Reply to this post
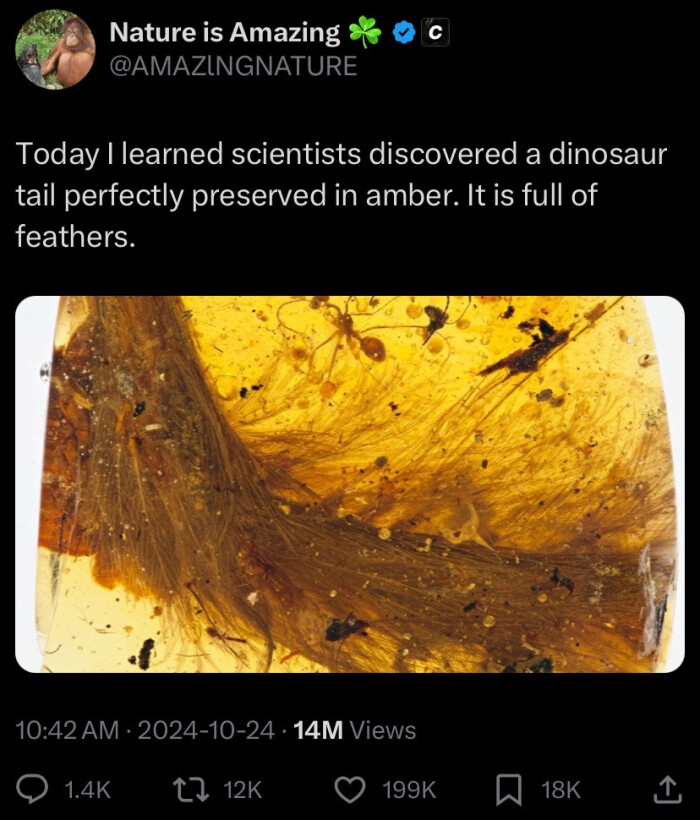700x820 pixels. click(x=36, y=789)
